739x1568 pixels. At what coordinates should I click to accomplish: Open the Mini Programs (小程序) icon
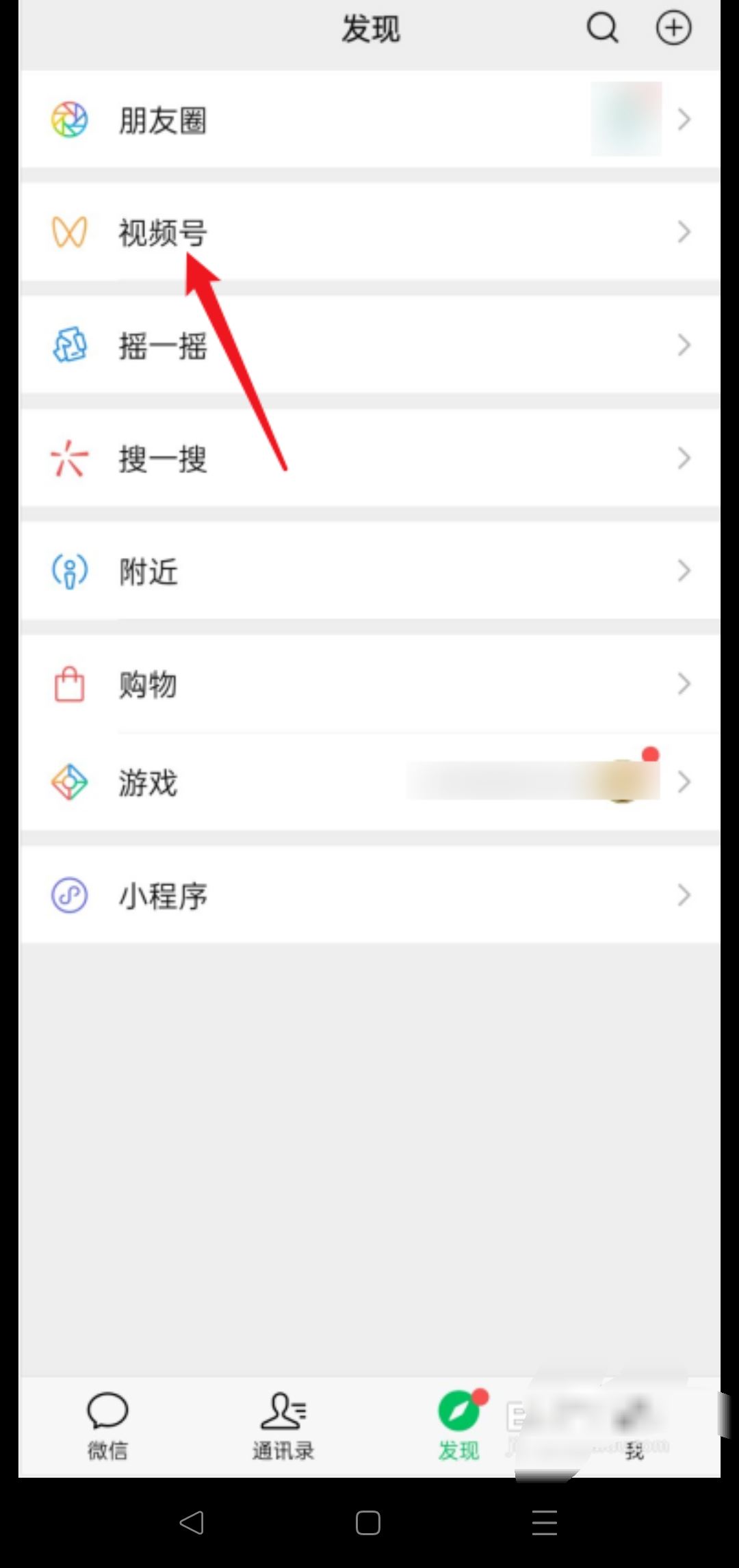[x=68, y=894]
